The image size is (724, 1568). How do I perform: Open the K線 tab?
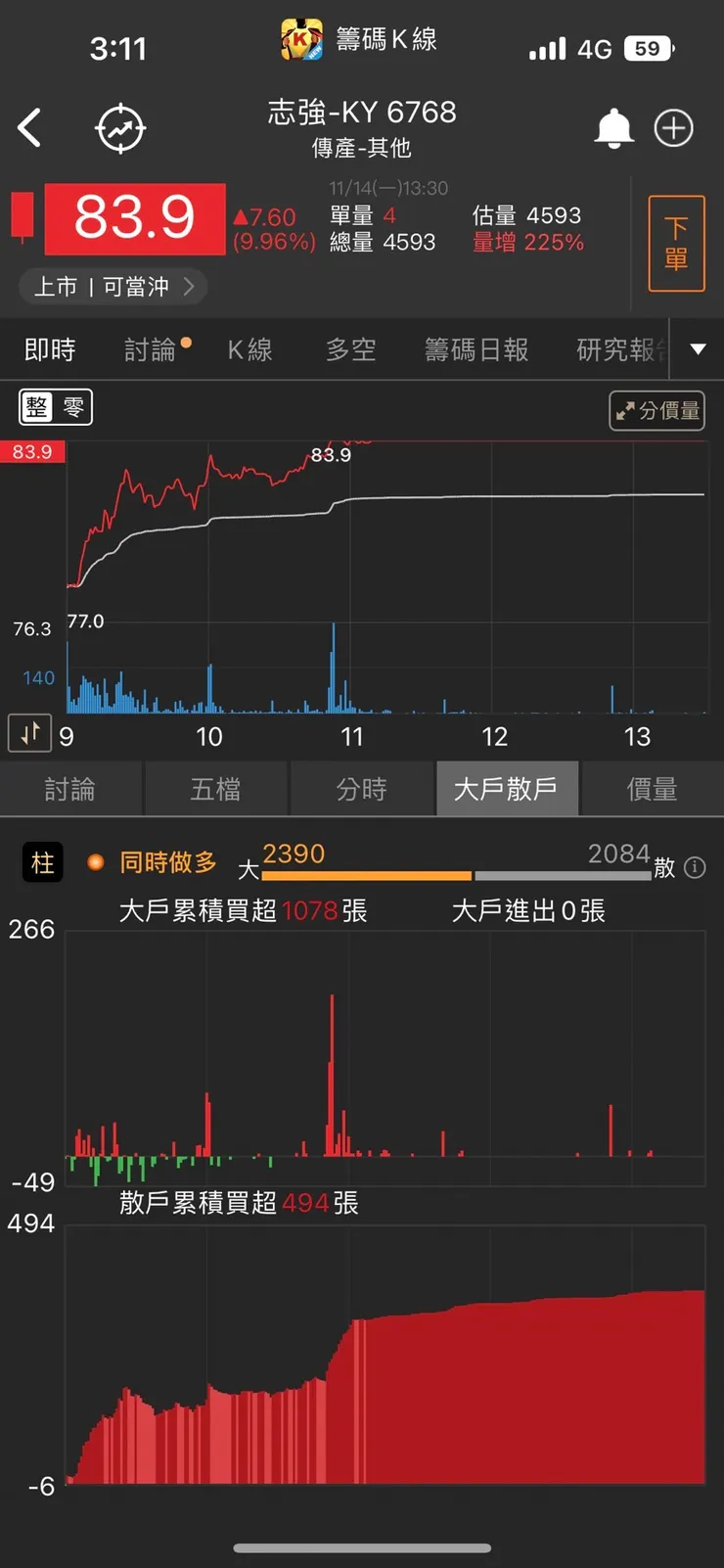[249, 349]
